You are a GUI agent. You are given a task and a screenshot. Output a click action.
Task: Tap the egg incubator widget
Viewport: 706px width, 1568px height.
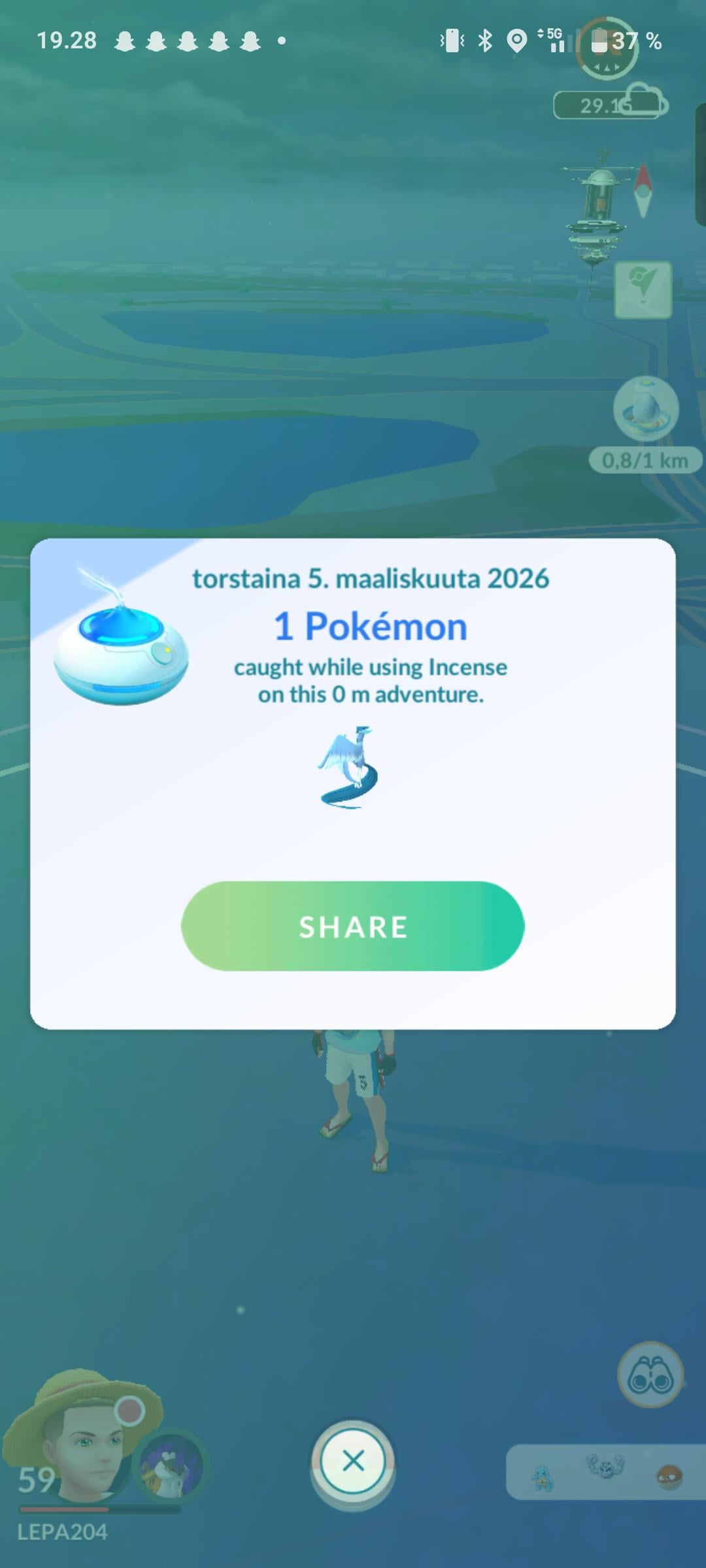click(x=646, y=410)
